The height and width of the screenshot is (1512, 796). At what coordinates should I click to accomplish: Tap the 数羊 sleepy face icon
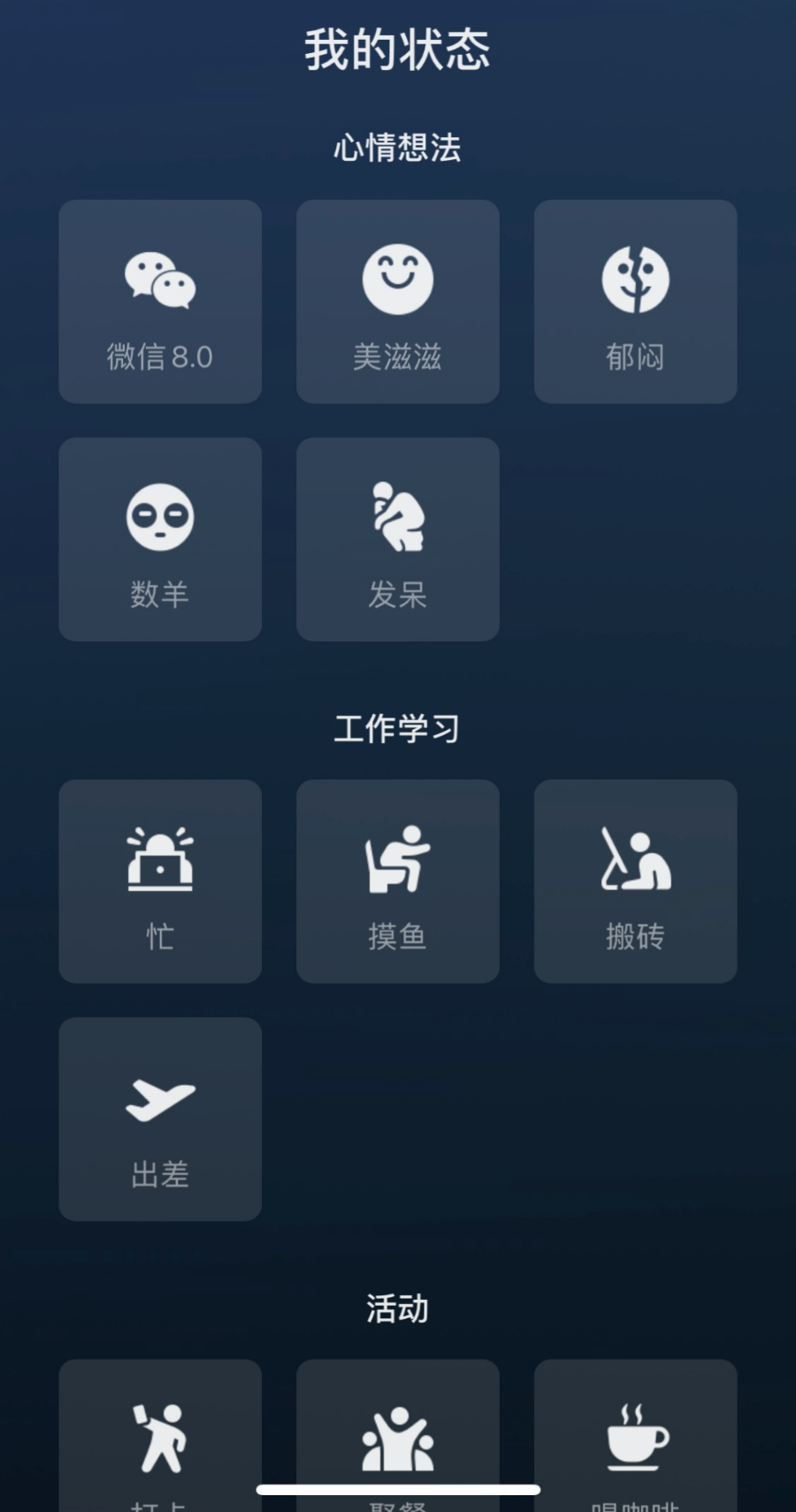pos(159,540)
